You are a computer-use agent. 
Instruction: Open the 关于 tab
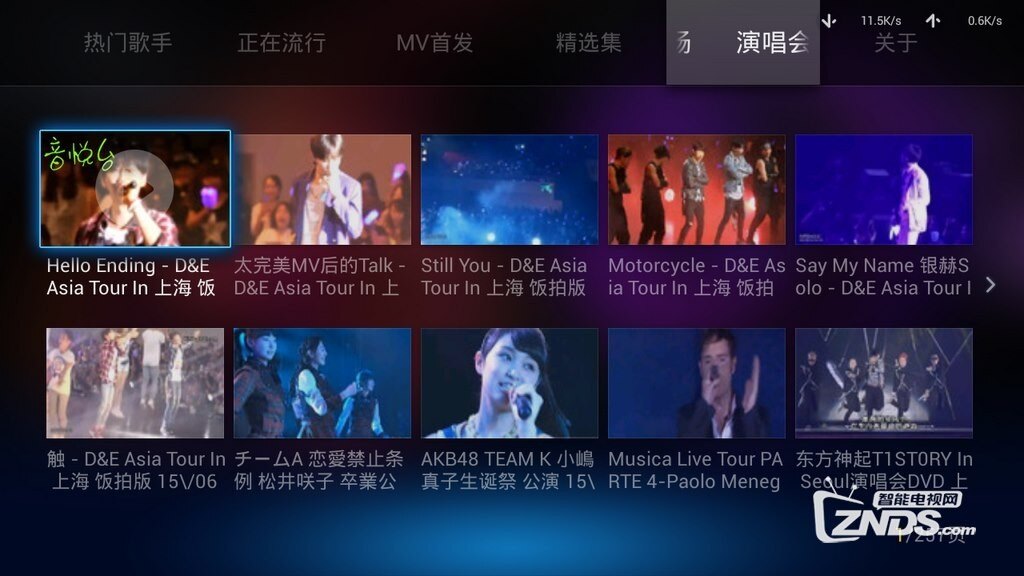click(x=895, y=43)
